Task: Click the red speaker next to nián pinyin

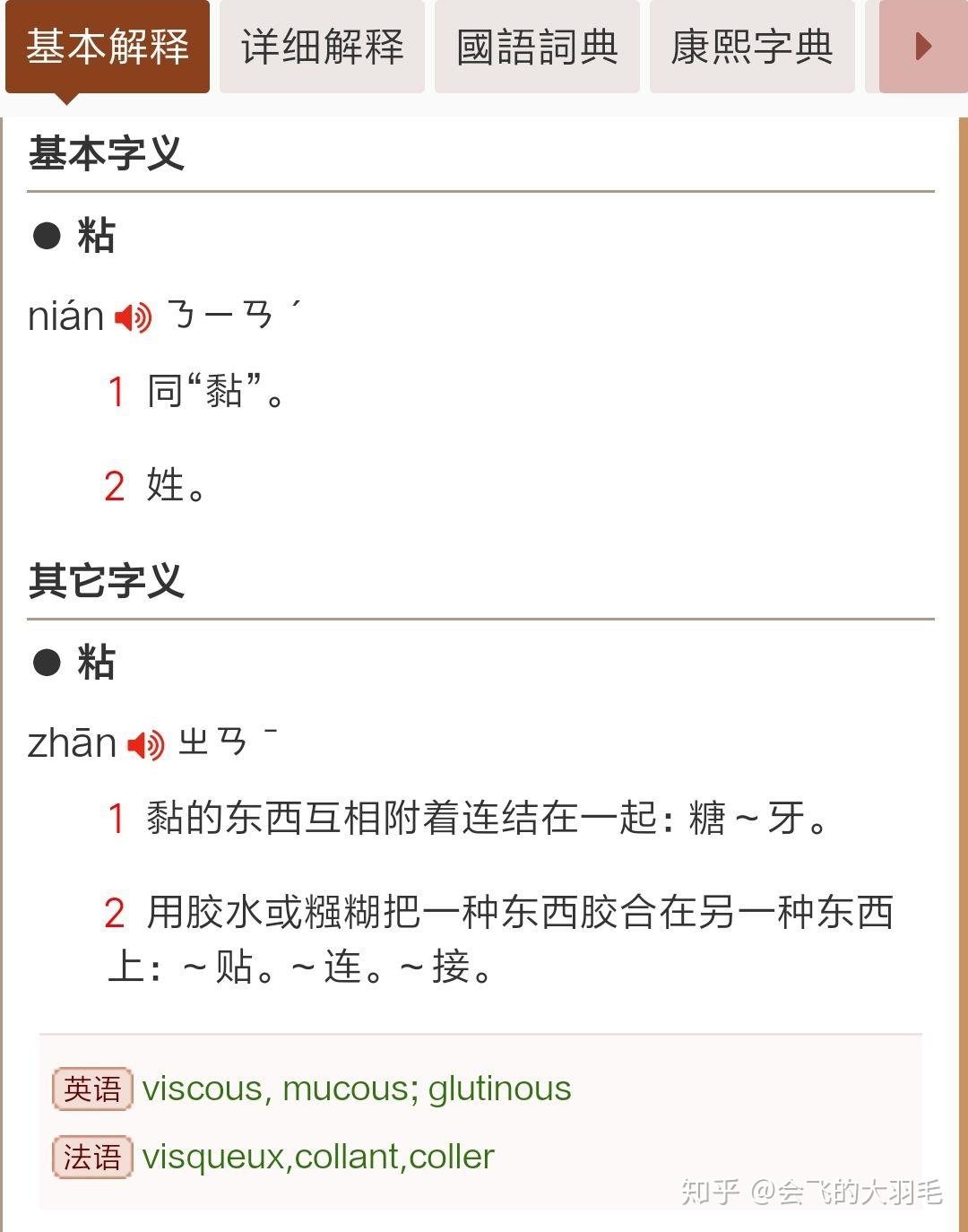Action: tap(131, 317)
